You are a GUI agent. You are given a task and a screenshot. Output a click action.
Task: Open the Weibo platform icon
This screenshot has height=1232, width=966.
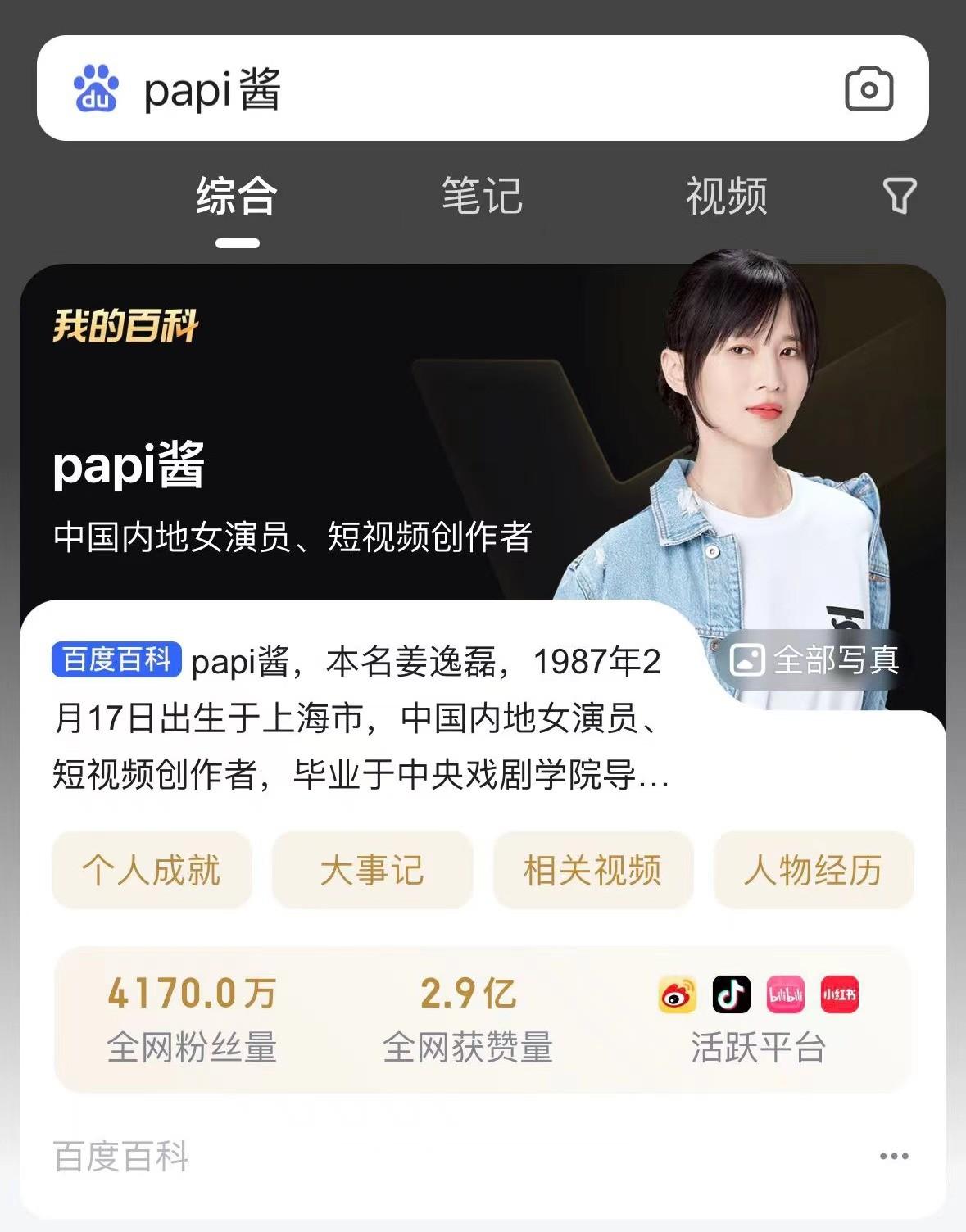678,995
